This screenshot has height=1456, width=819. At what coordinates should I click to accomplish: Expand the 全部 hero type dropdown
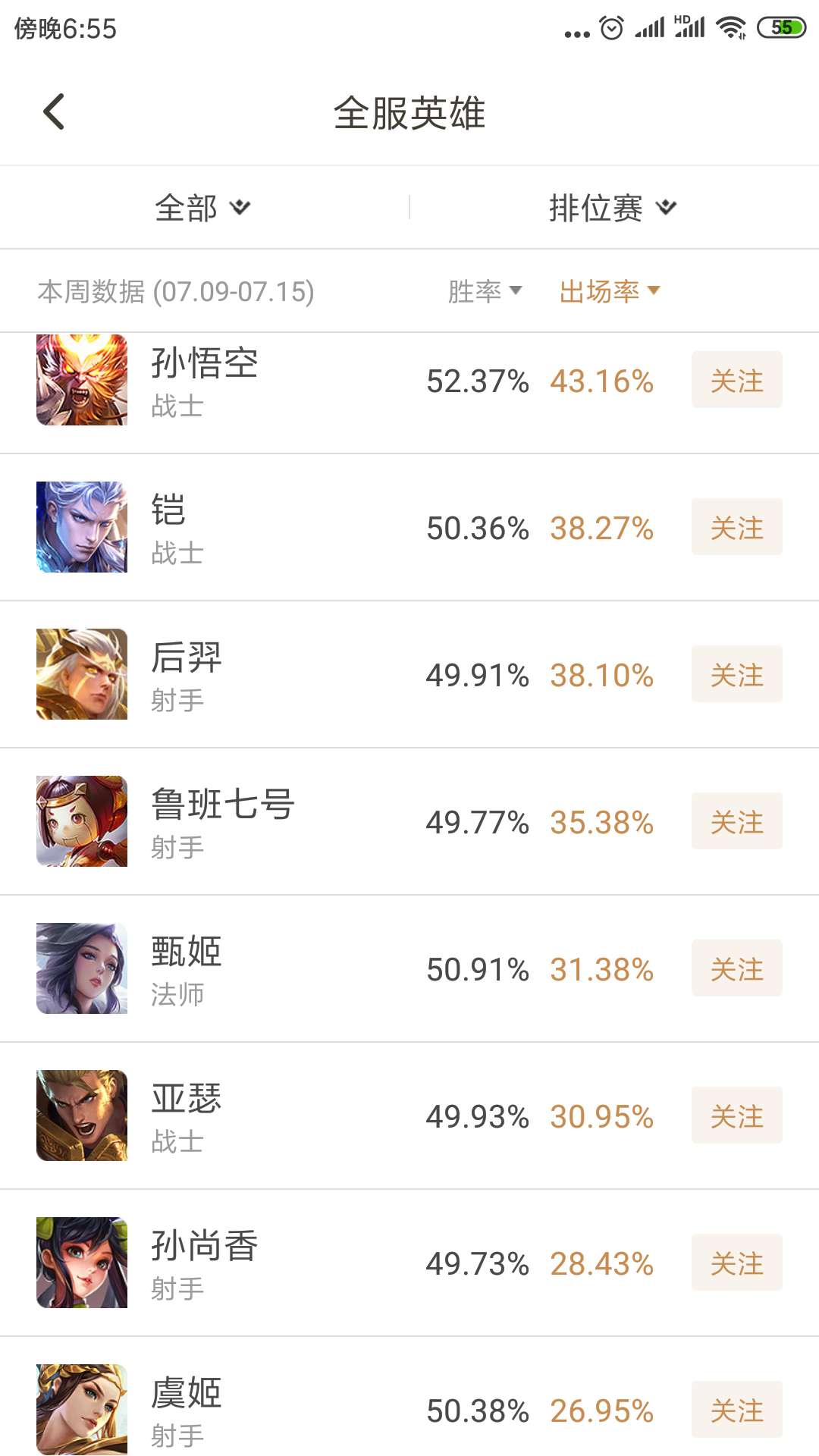pyautogui.click(x=202, y=208)
